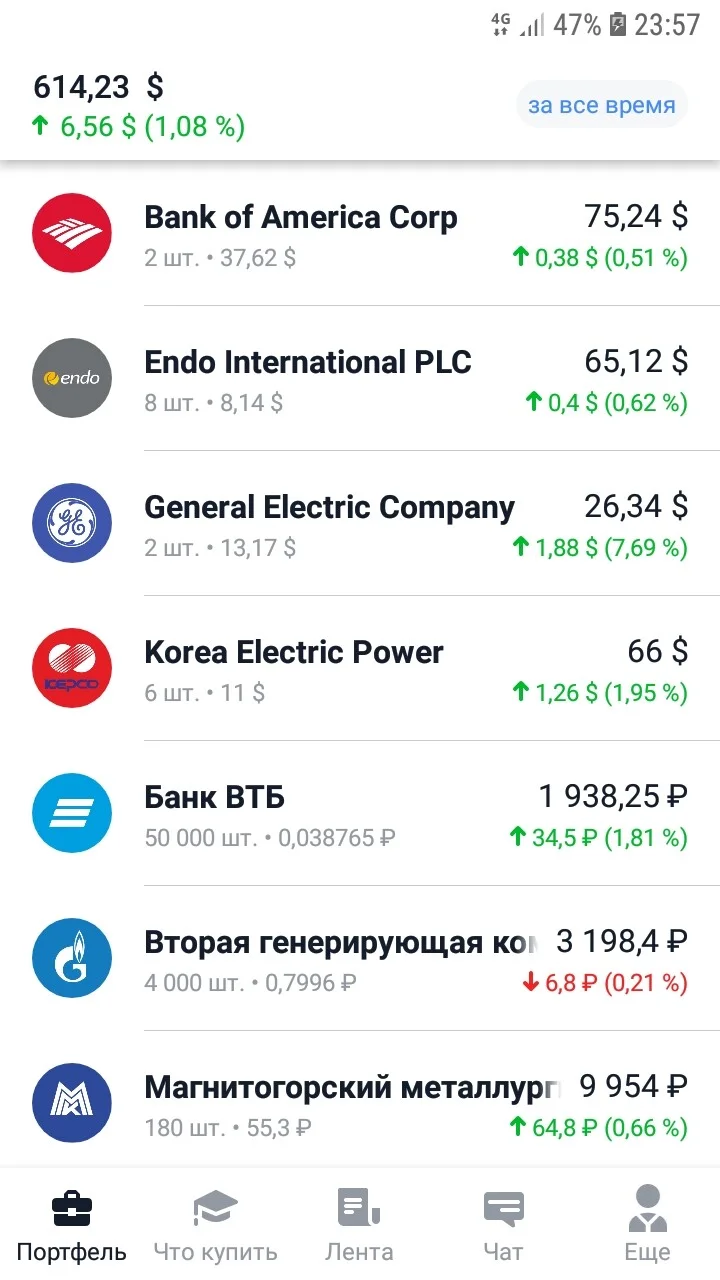720x1280 pixels.
Task: Open the Bank of America Corp position
Action: (x=360, y=234)
